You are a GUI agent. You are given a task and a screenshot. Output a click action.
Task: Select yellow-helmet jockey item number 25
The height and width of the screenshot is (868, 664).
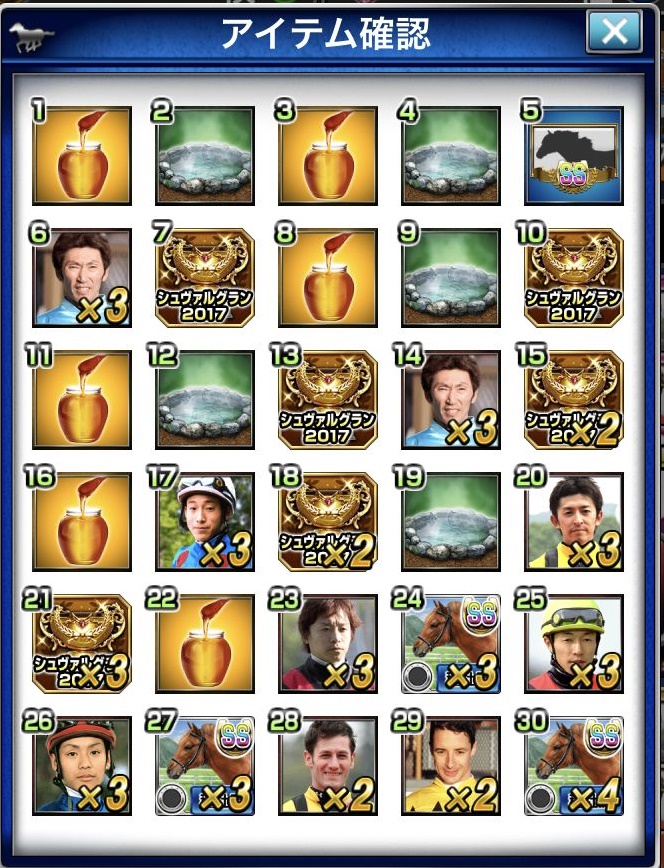[x=573, y=645]
